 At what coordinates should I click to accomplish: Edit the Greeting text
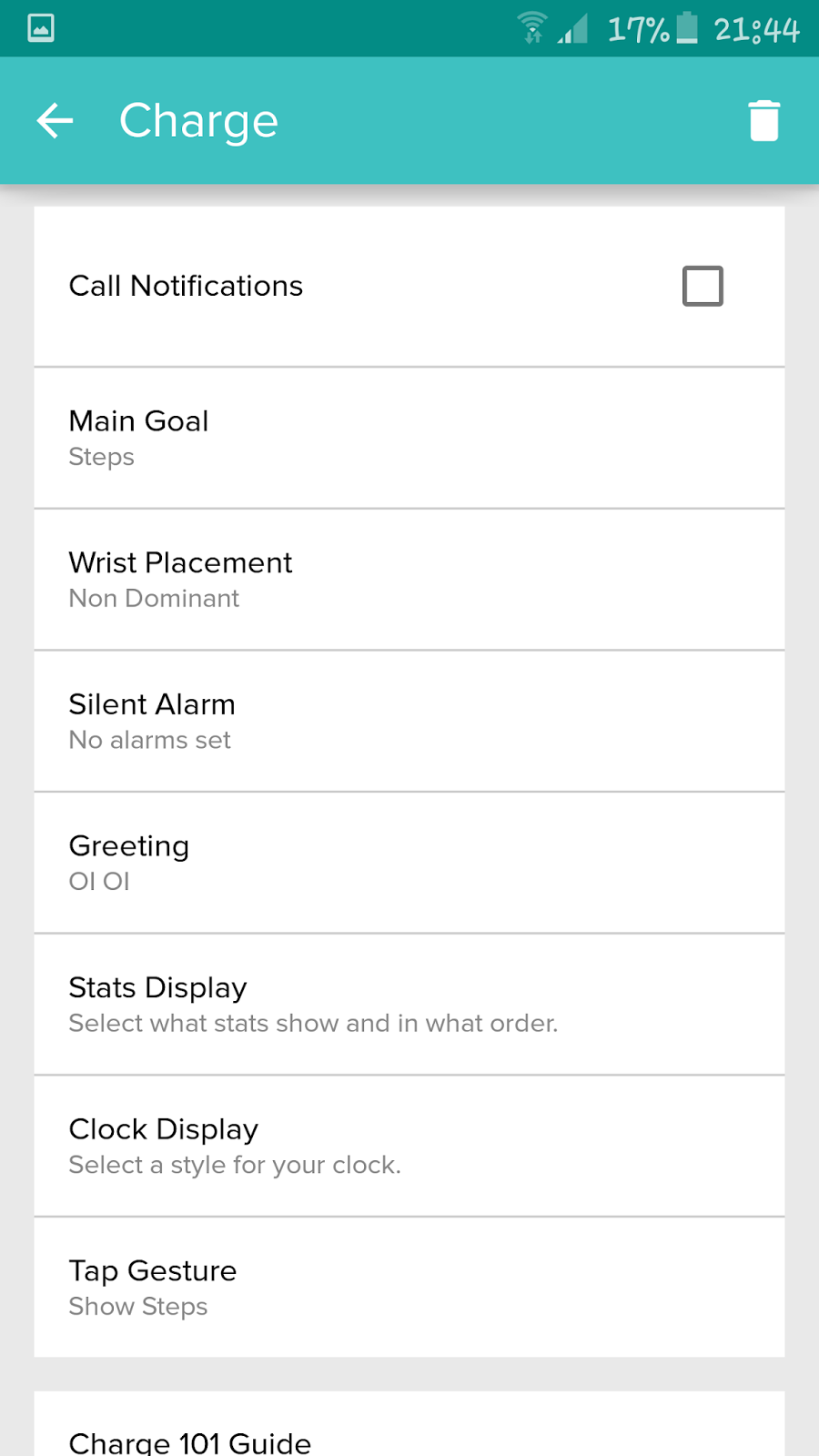(409, 863)
